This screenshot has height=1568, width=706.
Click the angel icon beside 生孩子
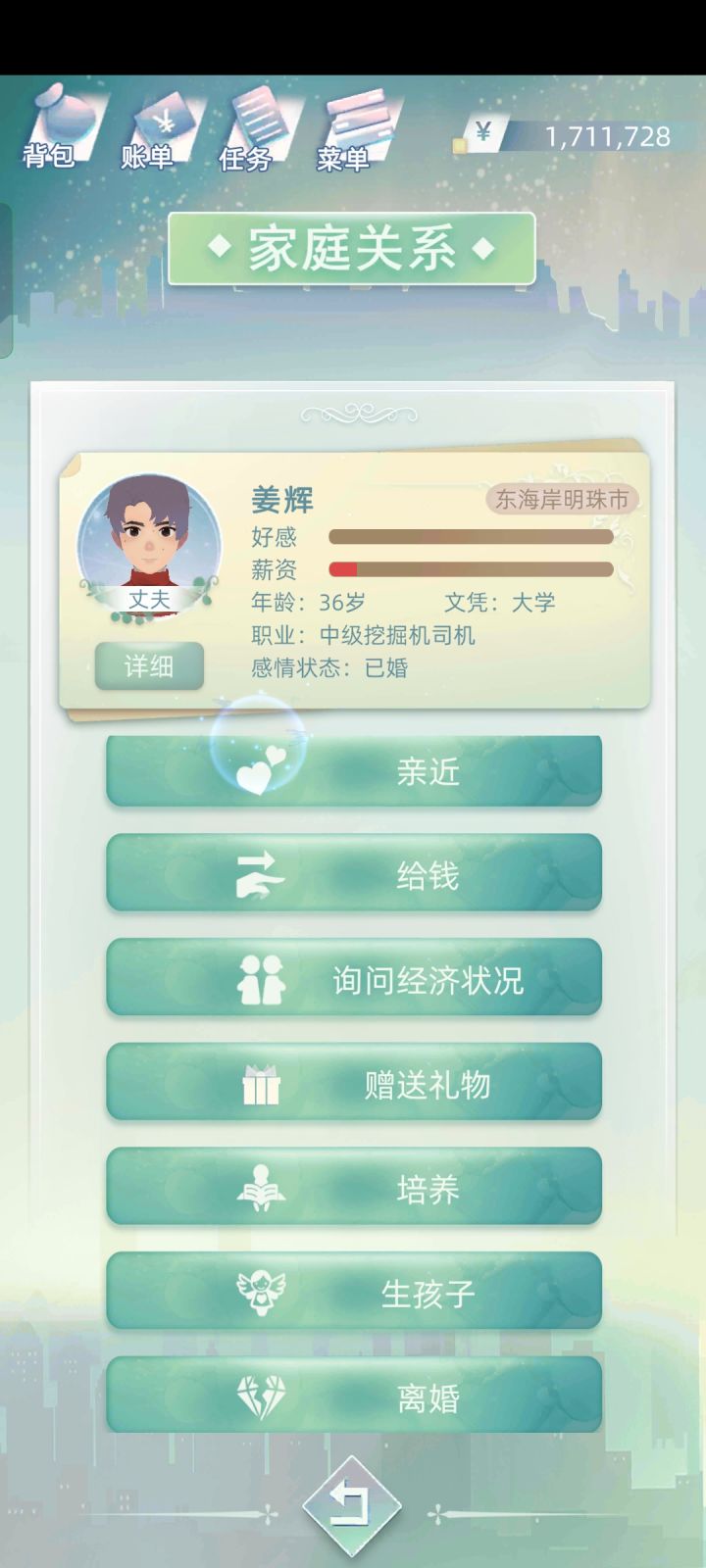[261, 1291]
